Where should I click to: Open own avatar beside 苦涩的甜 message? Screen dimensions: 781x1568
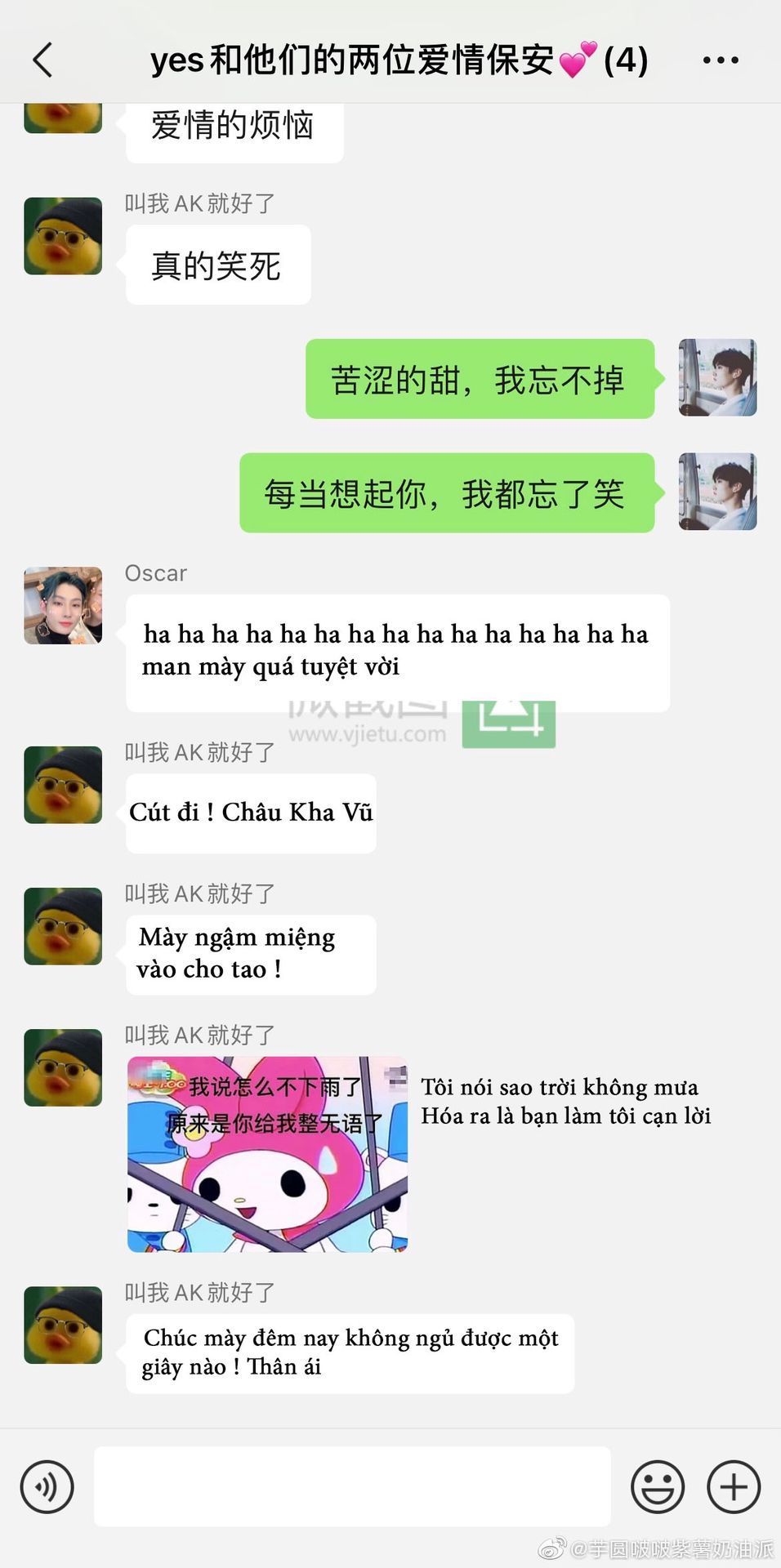click(x=717, y=378)
